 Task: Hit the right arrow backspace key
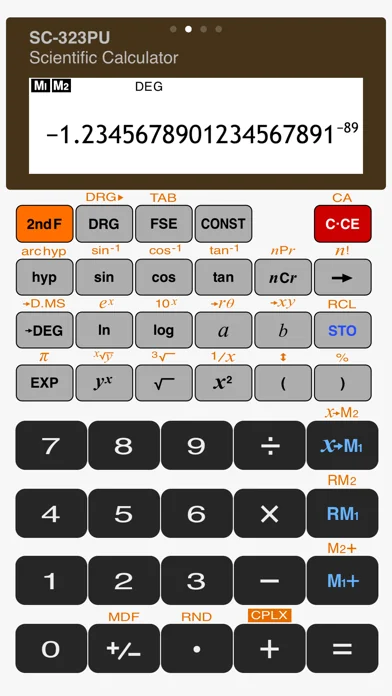click(342, 277)
